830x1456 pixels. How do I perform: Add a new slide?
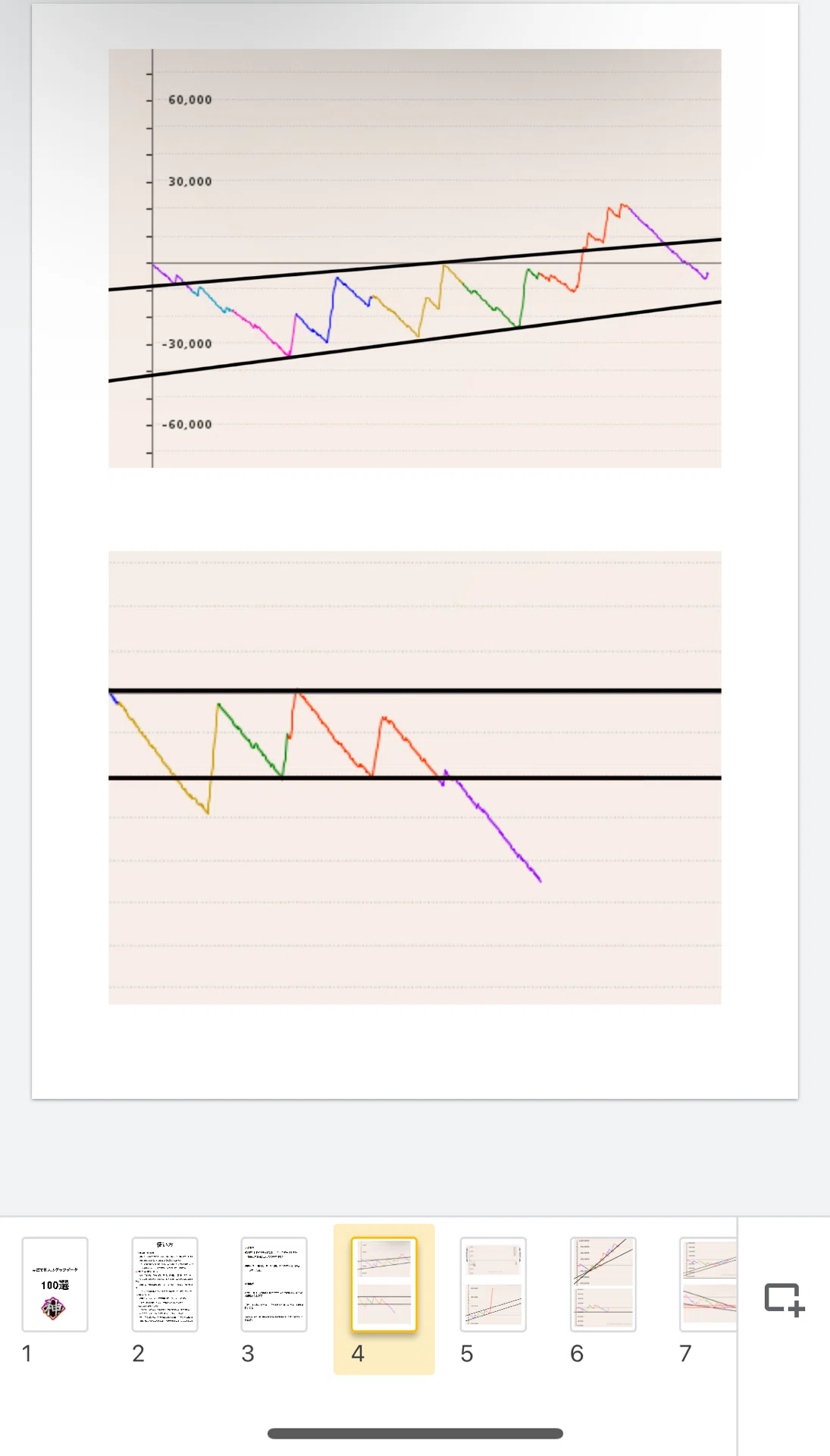[785, 1299]
